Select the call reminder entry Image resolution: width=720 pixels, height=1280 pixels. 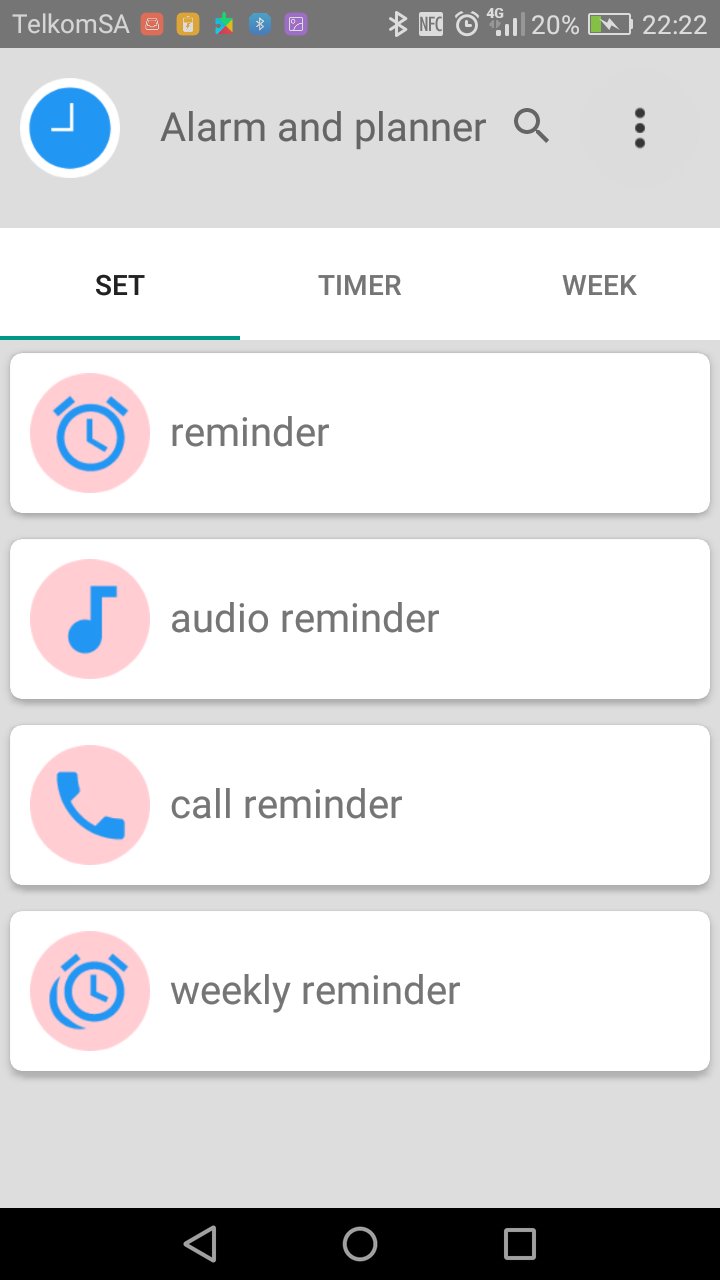coord(359,804)
